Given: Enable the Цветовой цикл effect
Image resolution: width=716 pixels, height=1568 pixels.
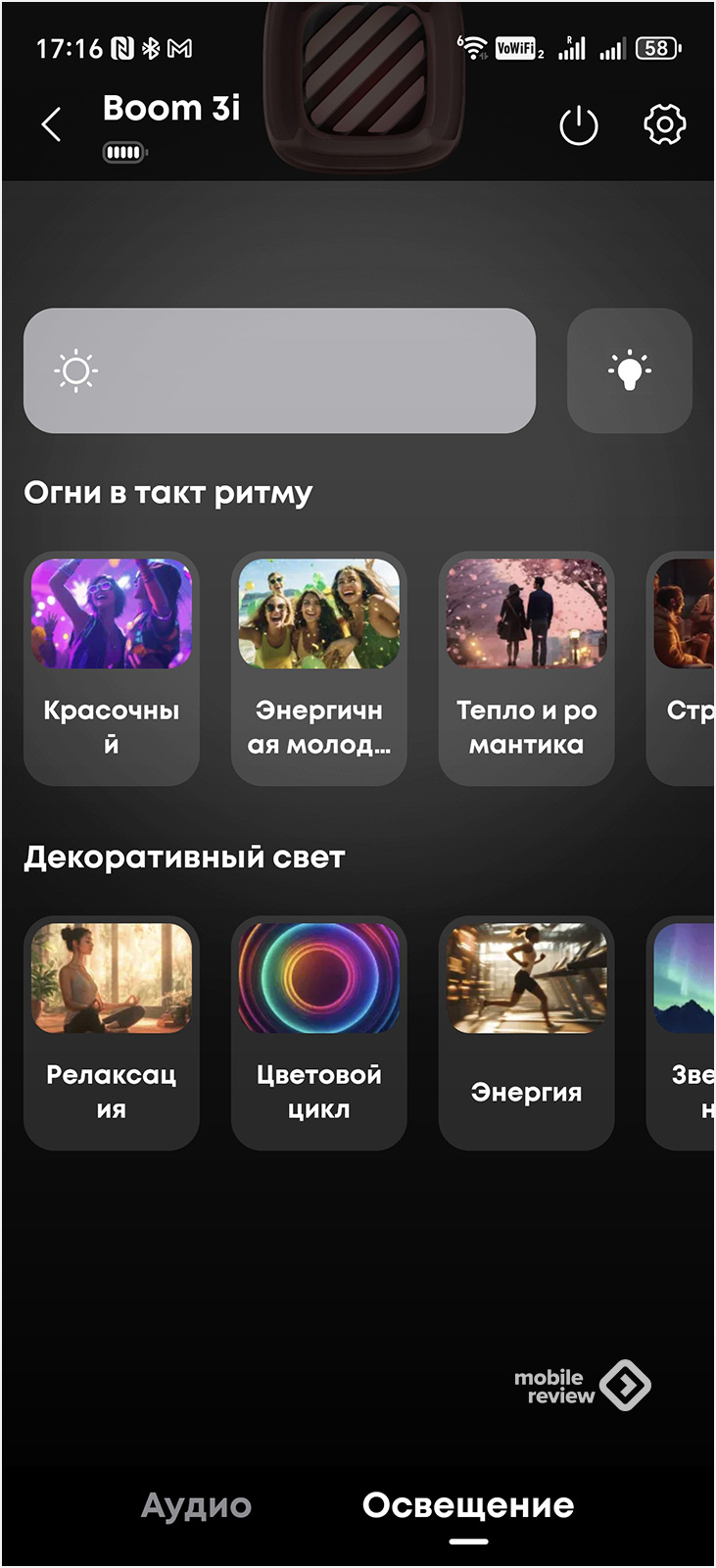Looking at the screenshot, I should click(x=318, y=1033).
